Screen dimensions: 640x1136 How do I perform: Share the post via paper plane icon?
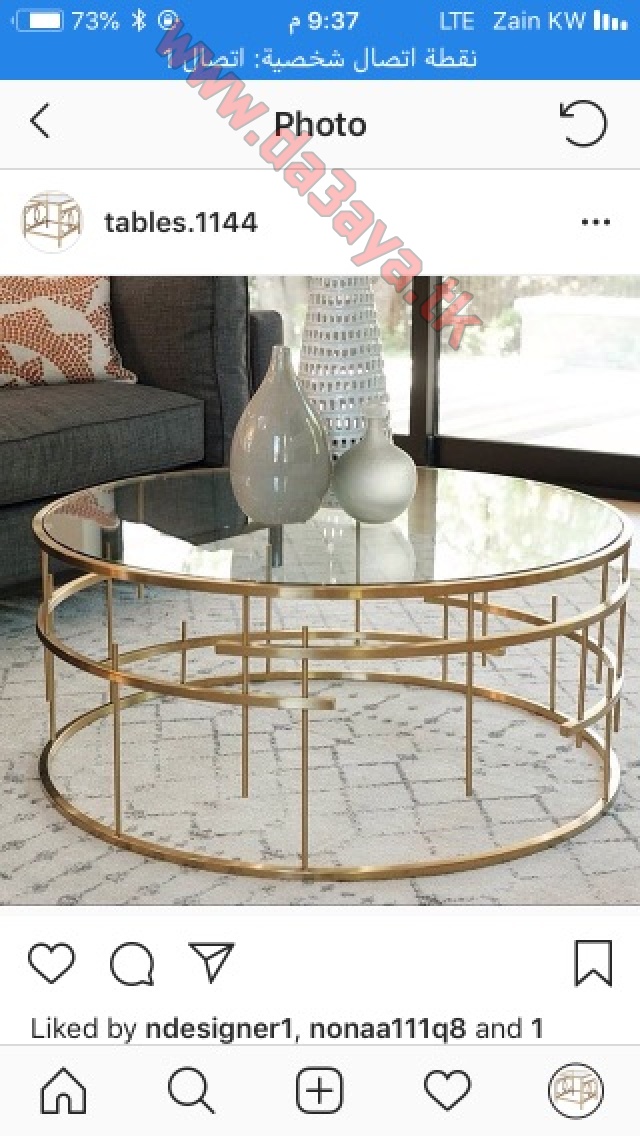(212, 962)
